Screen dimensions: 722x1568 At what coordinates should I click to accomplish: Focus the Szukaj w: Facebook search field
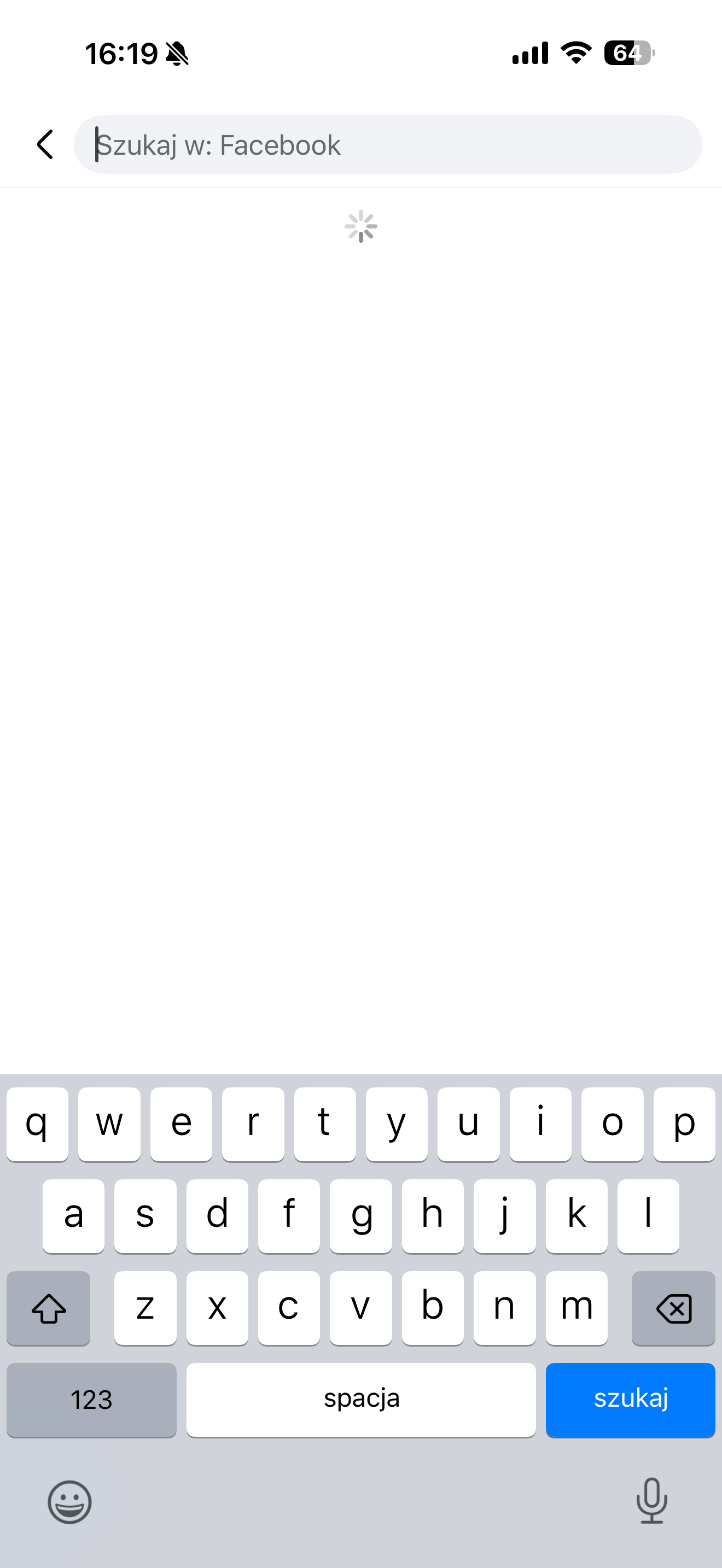click(x=388, y=145)
